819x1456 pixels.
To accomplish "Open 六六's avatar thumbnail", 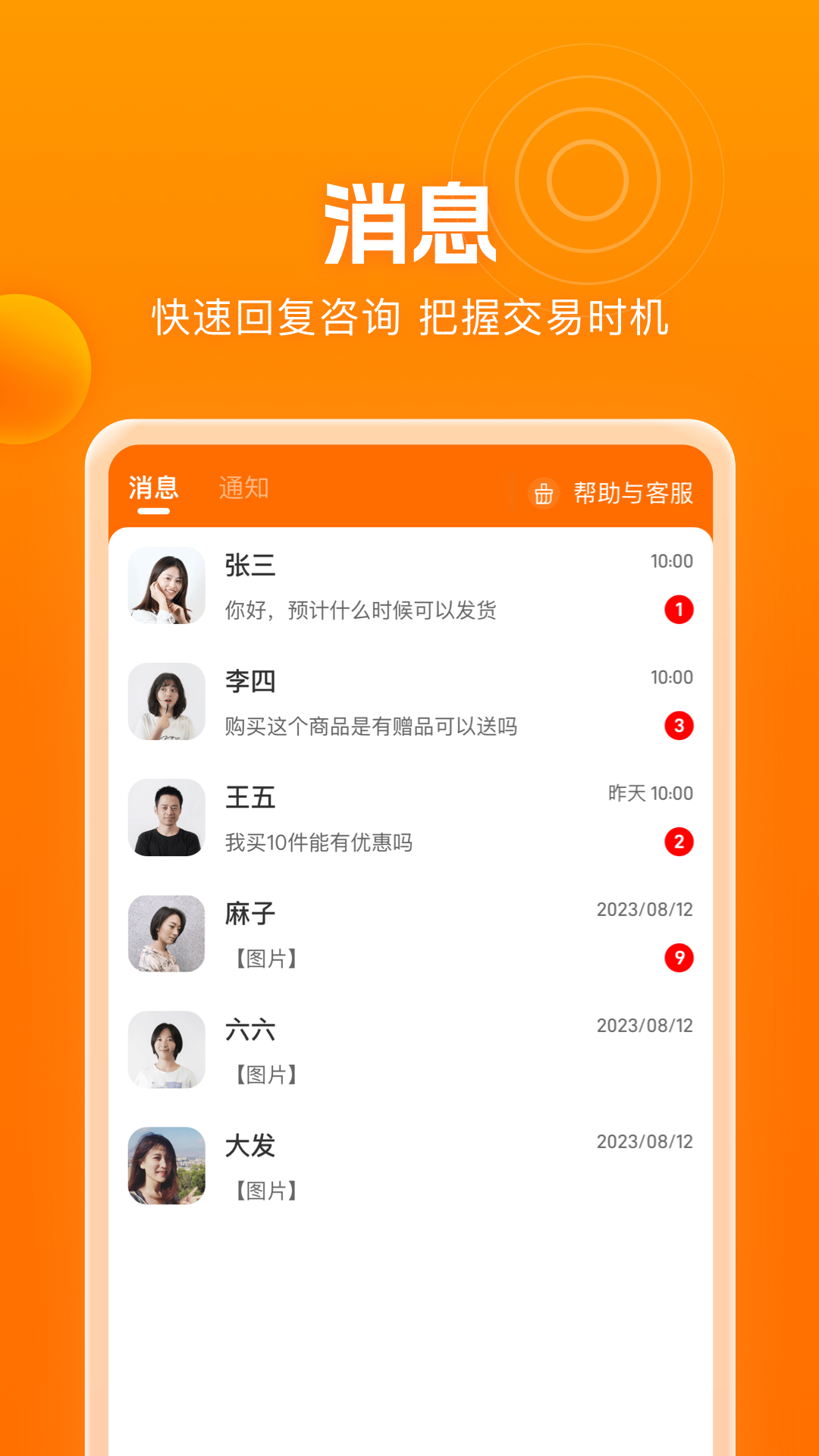I will [x=167, y=1050].
